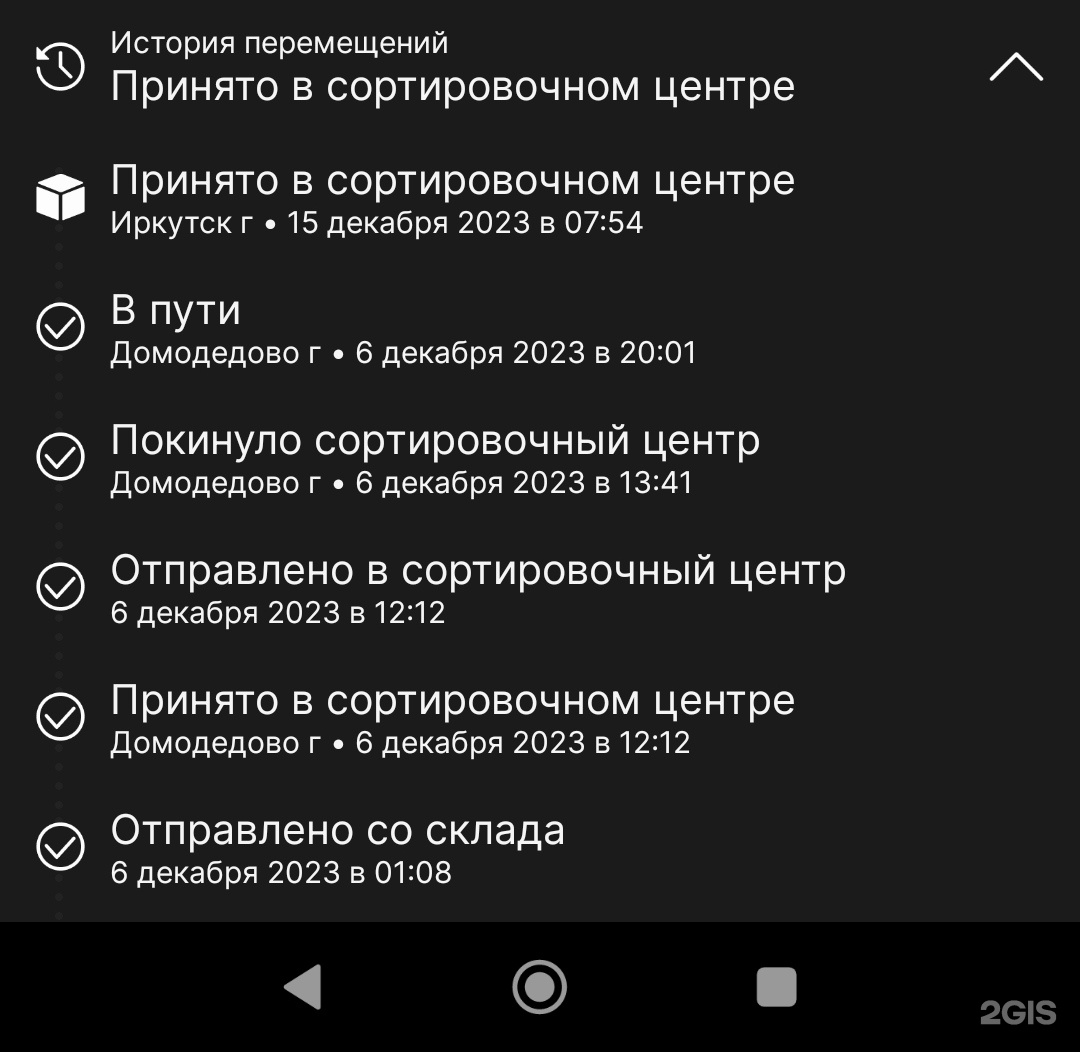The width and height of the screenshot is (1080, 1052).
Task: Open the recent apps overview
Action: coord(776,987)
